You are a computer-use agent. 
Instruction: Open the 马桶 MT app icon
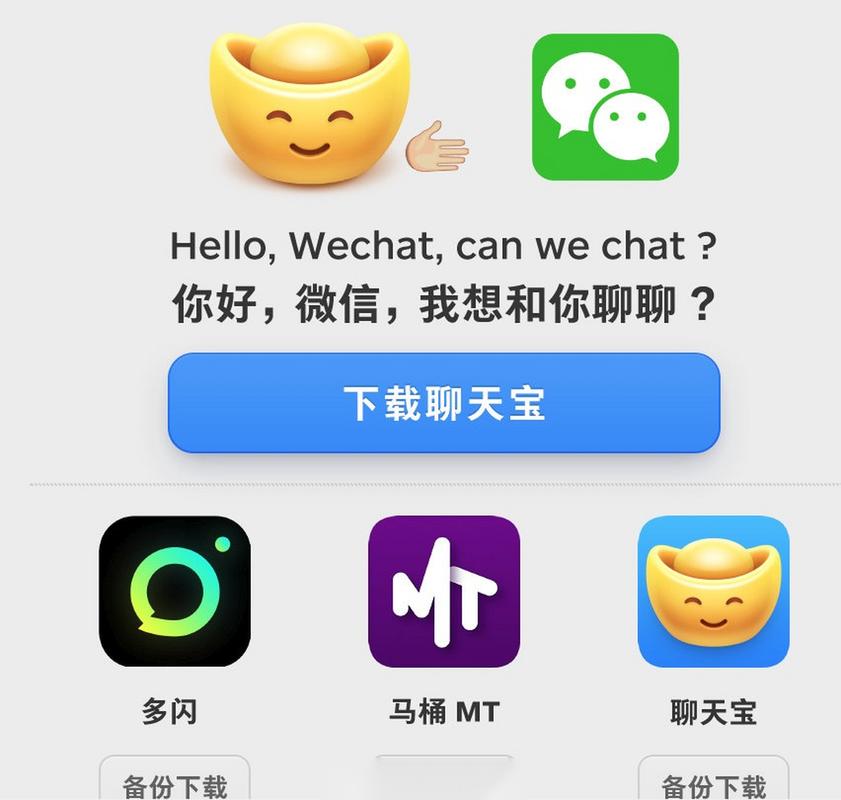tap(444, 592)
